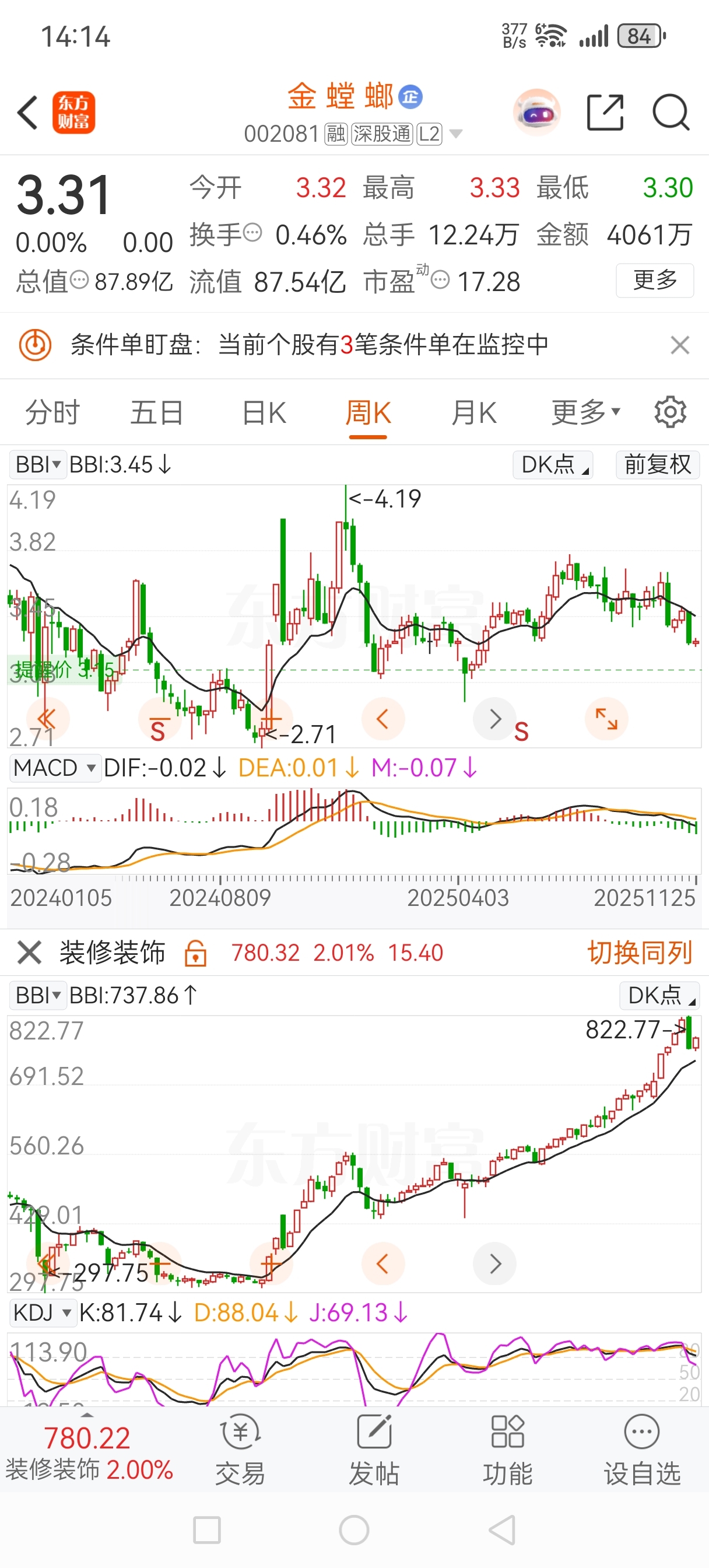This screenshot has width=709, height=1568.
Task: Share this stock page
Action: click(x=605, y=113)
